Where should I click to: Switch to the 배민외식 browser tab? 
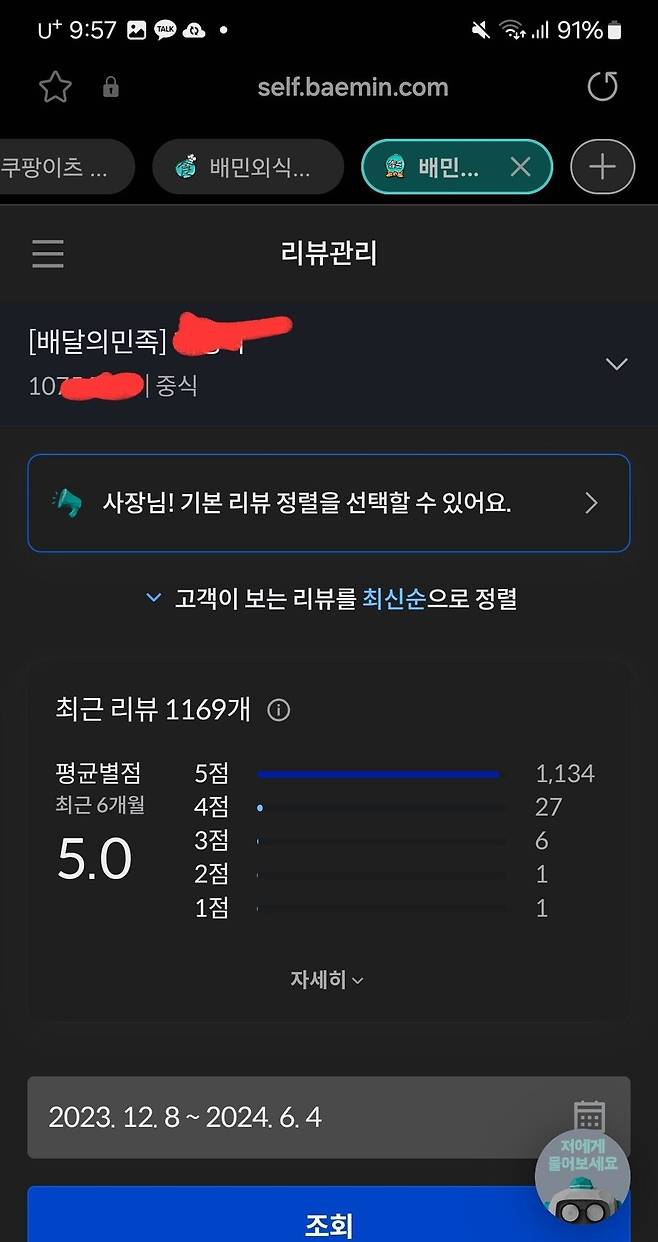(x=247, y=167)
